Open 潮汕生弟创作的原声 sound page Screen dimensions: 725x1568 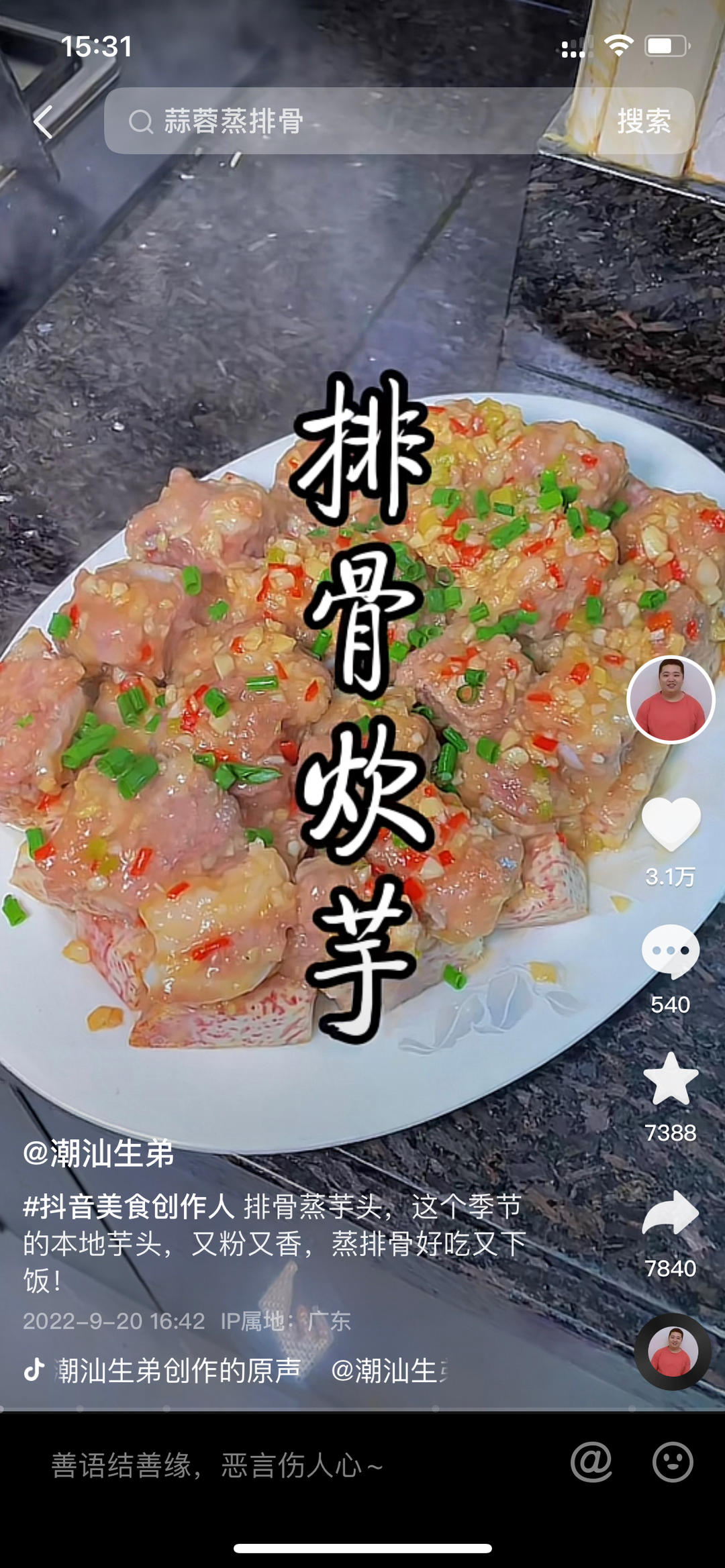tap(178, 1370)
